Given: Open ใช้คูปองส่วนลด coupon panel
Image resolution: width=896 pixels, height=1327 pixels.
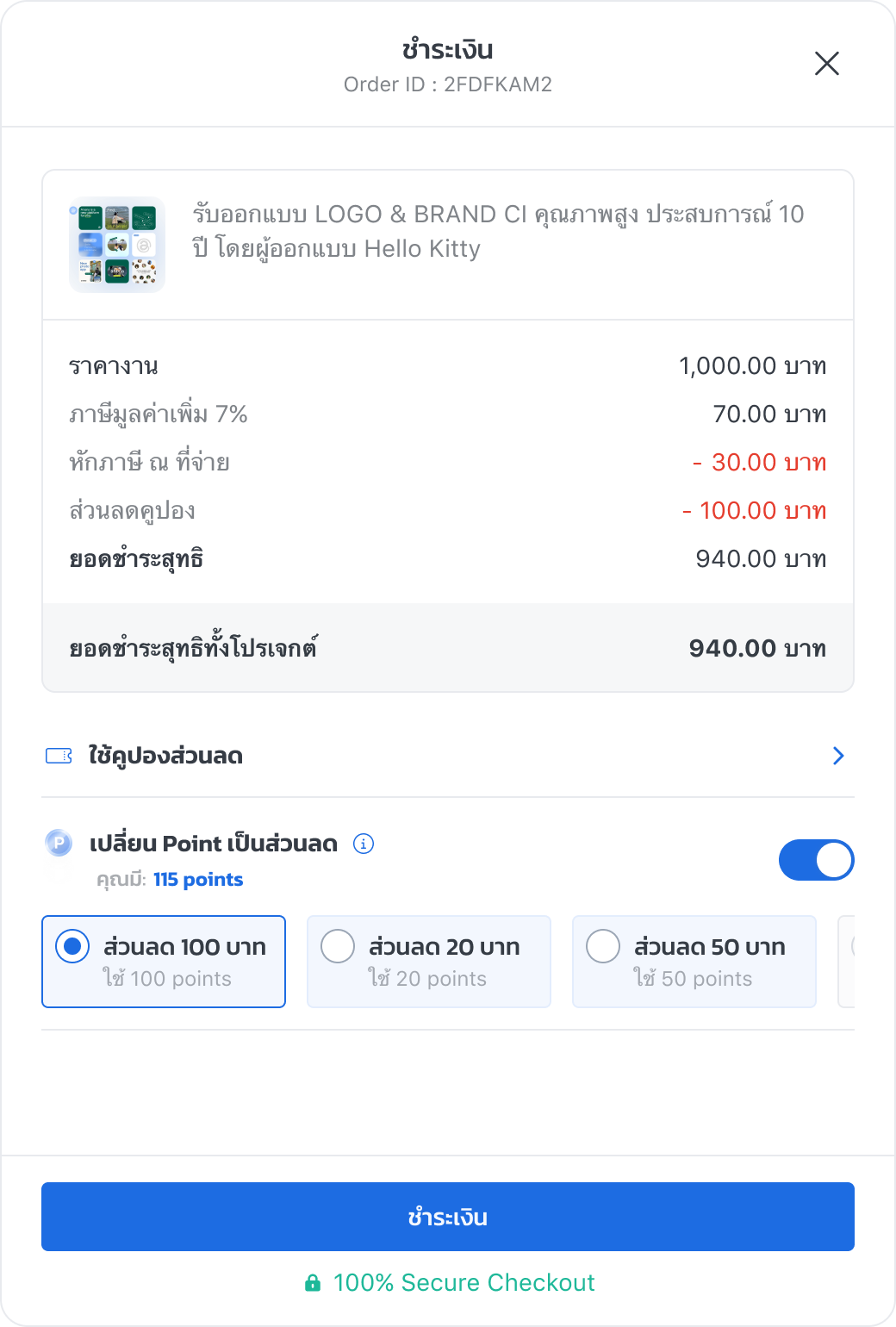Looking at the screenshot, I should (164, 756).
